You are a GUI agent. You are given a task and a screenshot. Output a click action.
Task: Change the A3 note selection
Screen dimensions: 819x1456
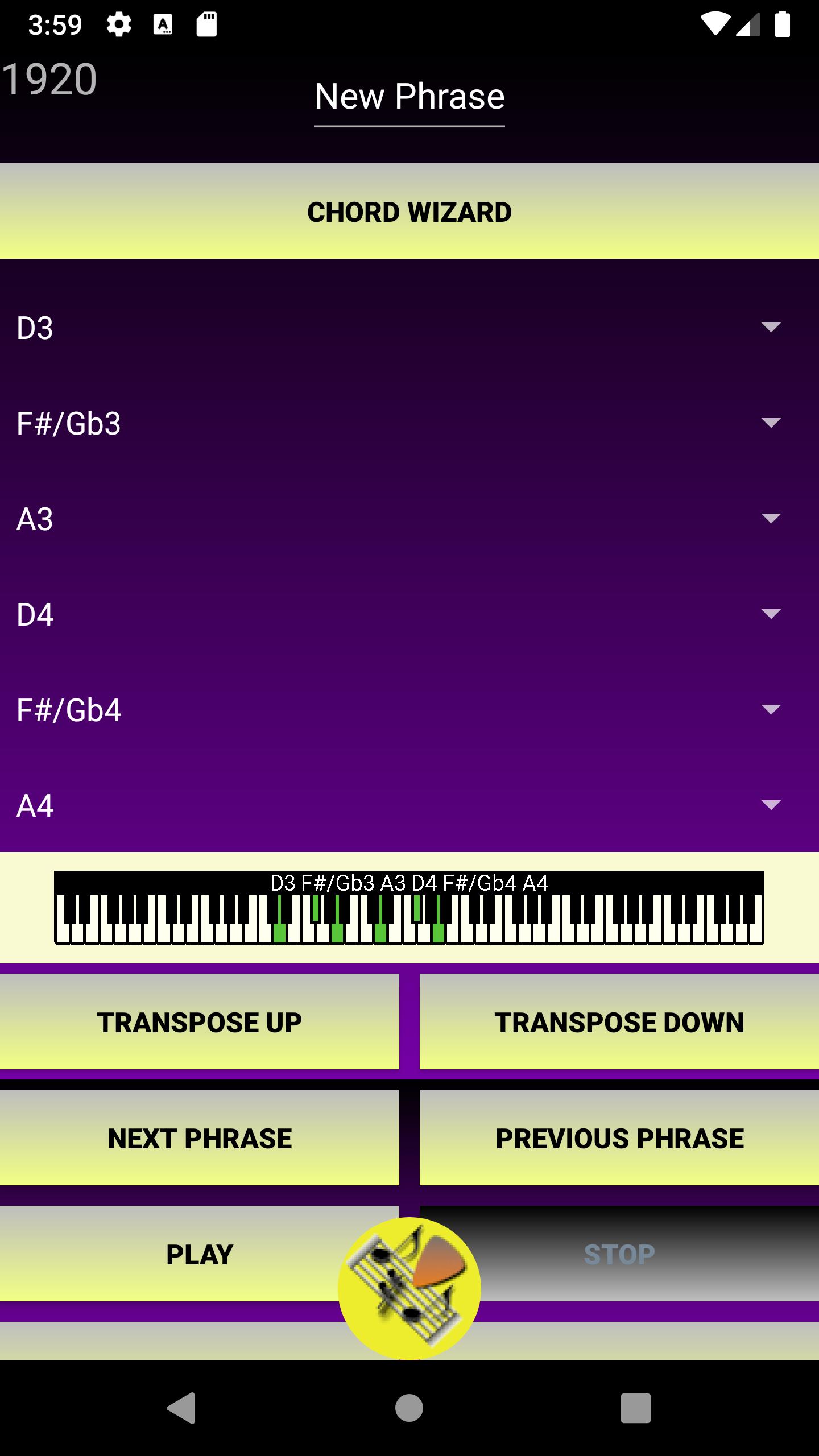(x=409, y=519)
